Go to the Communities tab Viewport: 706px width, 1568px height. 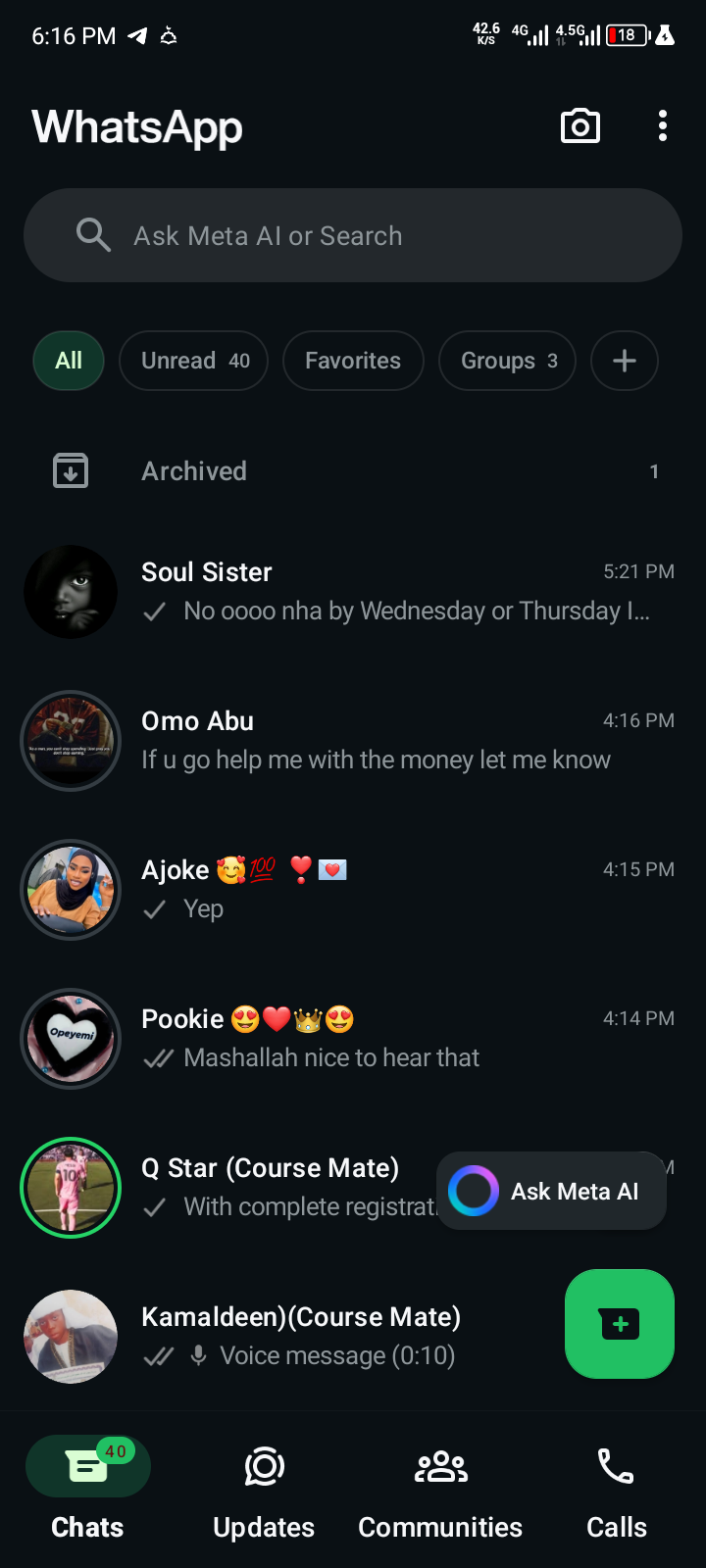[440, 1488]
